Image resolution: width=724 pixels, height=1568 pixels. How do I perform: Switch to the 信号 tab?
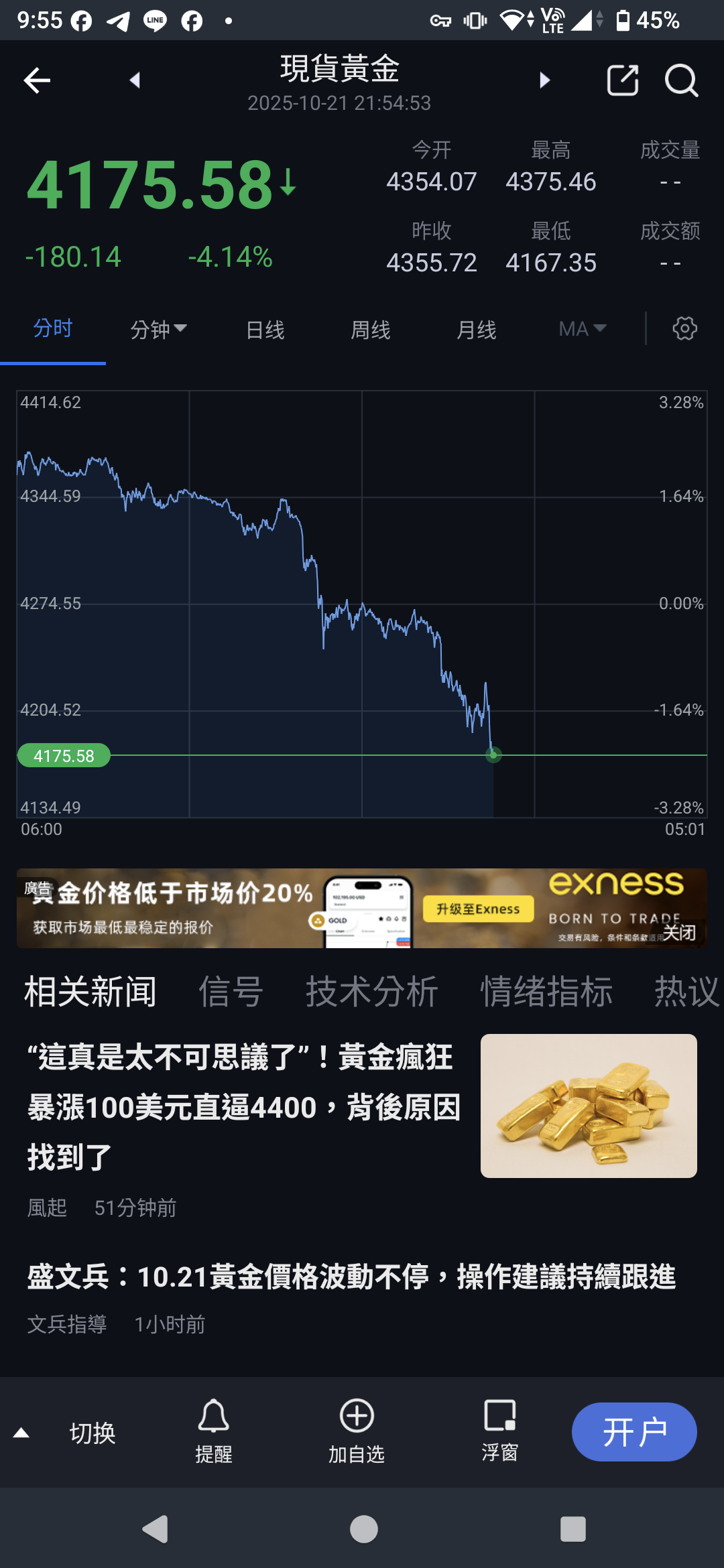[x=231, y=992]
